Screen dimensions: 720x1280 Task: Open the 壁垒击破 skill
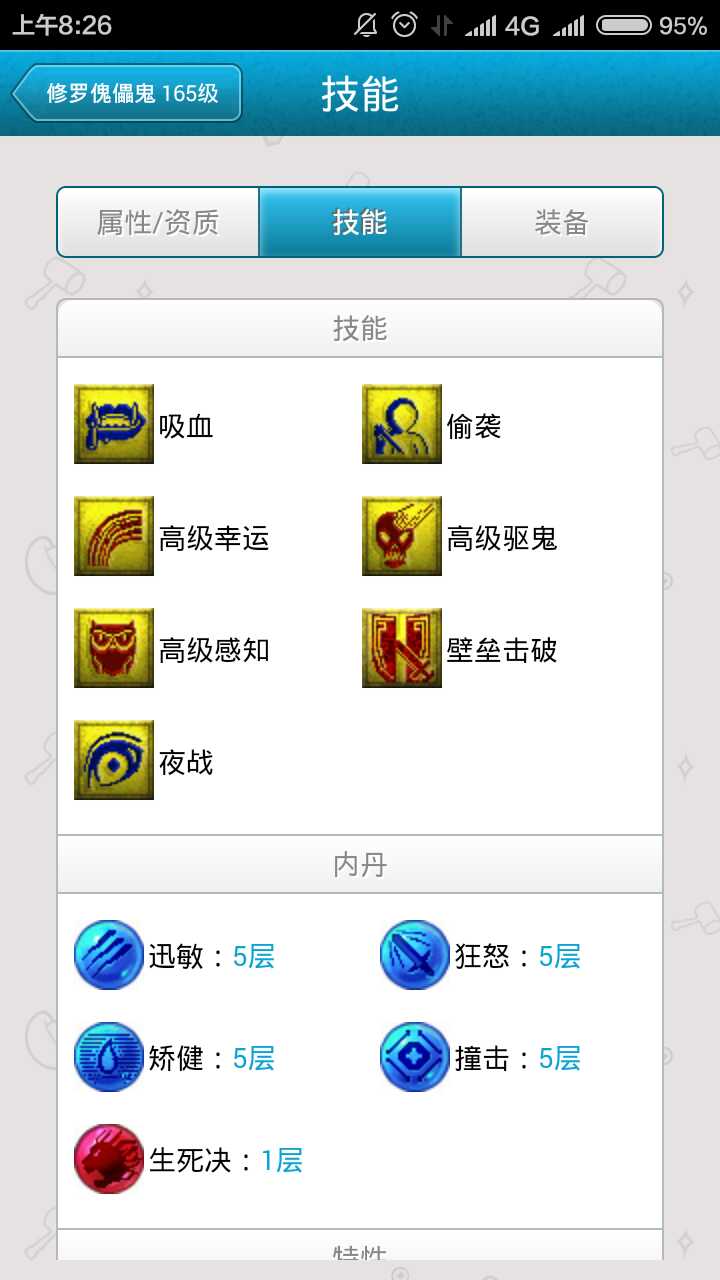(x=402, y=649)
